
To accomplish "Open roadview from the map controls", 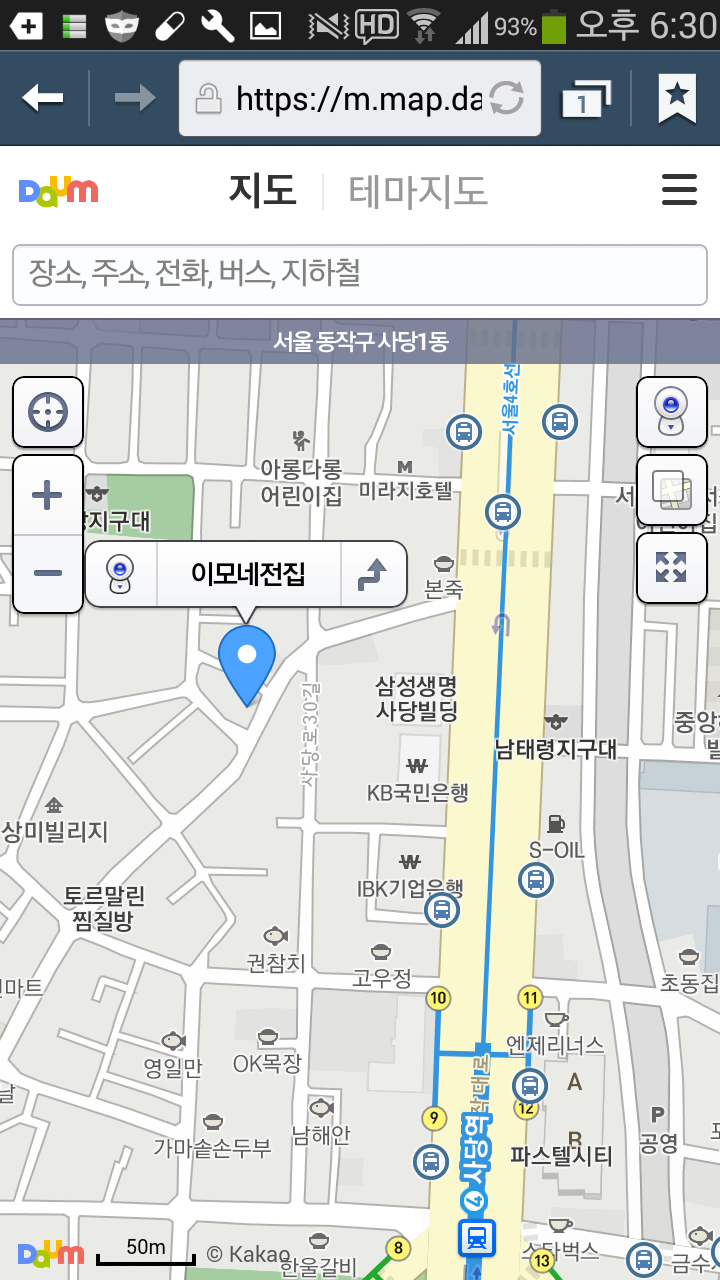I will coord(671,412).
